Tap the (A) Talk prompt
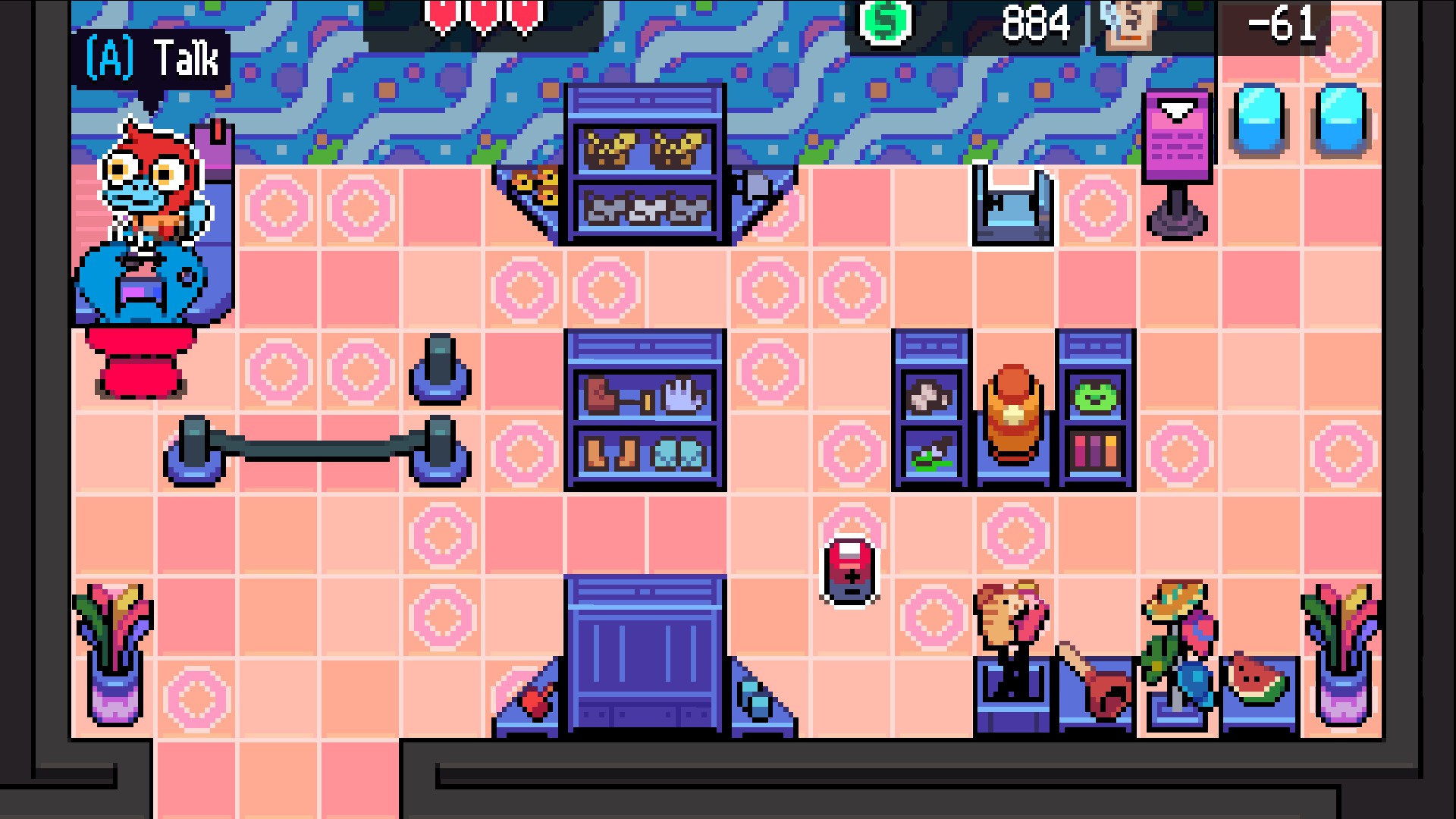The image size is (1456, 819). [x=152, y=59]
